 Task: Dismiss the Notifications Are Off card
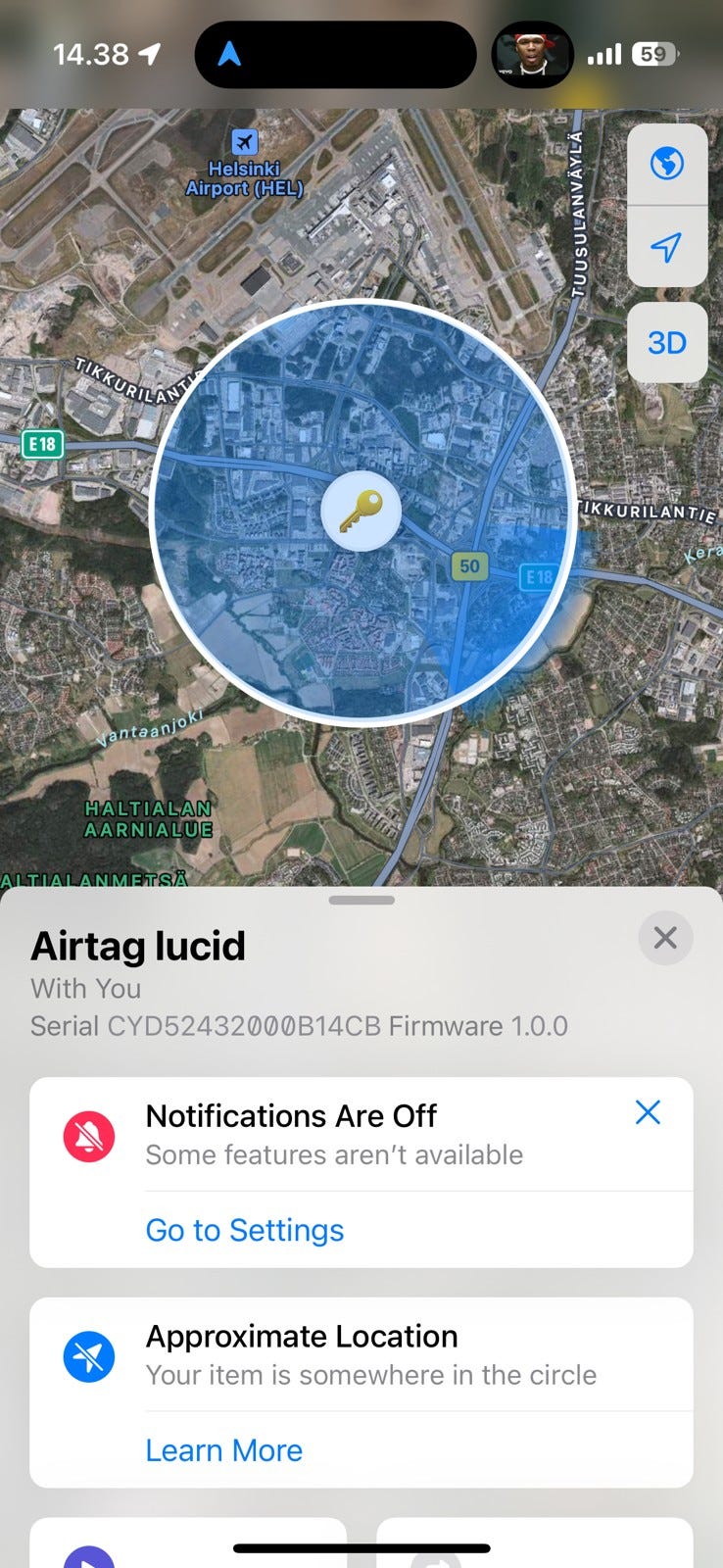click(x=648, y=1112)
